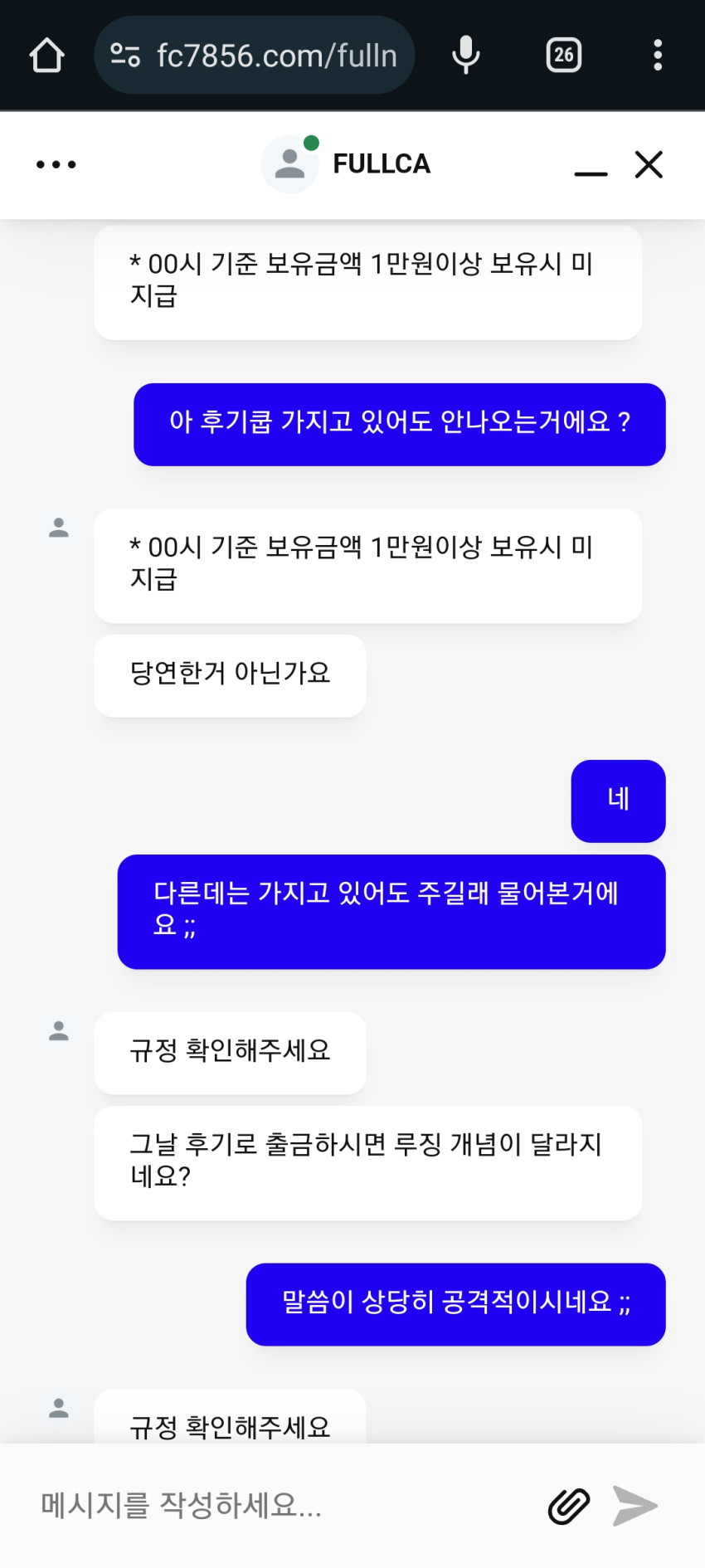
Task: Open the tab switcher showing 26
Action: 564,56
